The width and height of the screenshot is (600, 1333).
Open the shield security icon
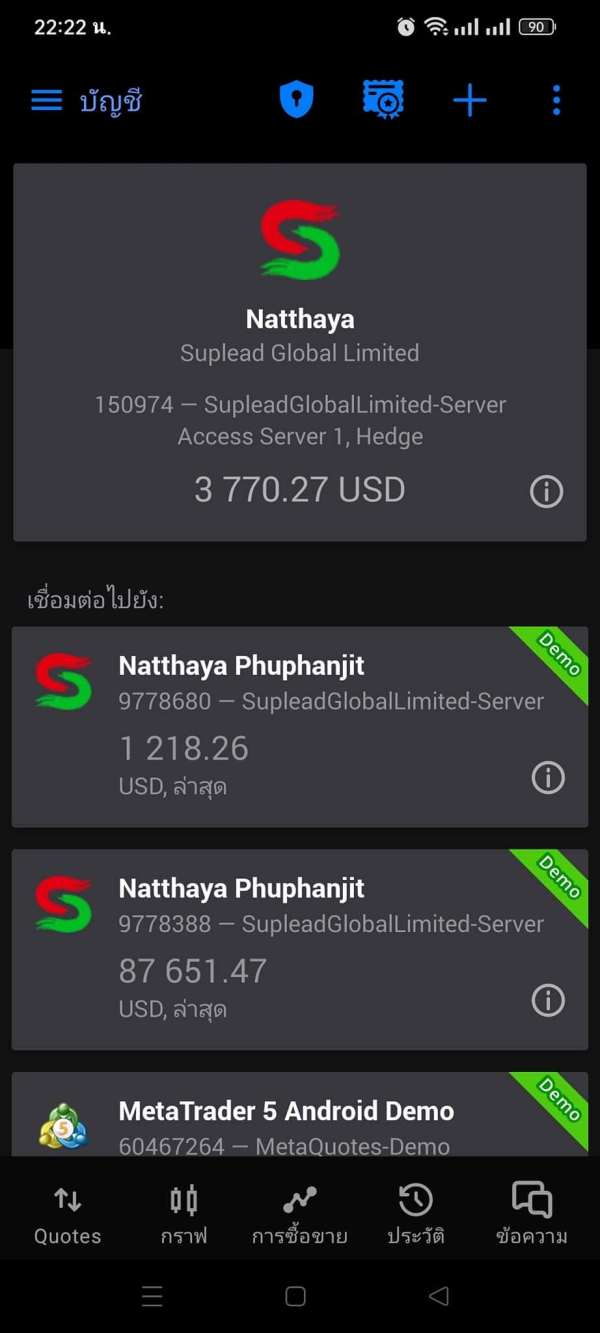[x=296, y=100]
